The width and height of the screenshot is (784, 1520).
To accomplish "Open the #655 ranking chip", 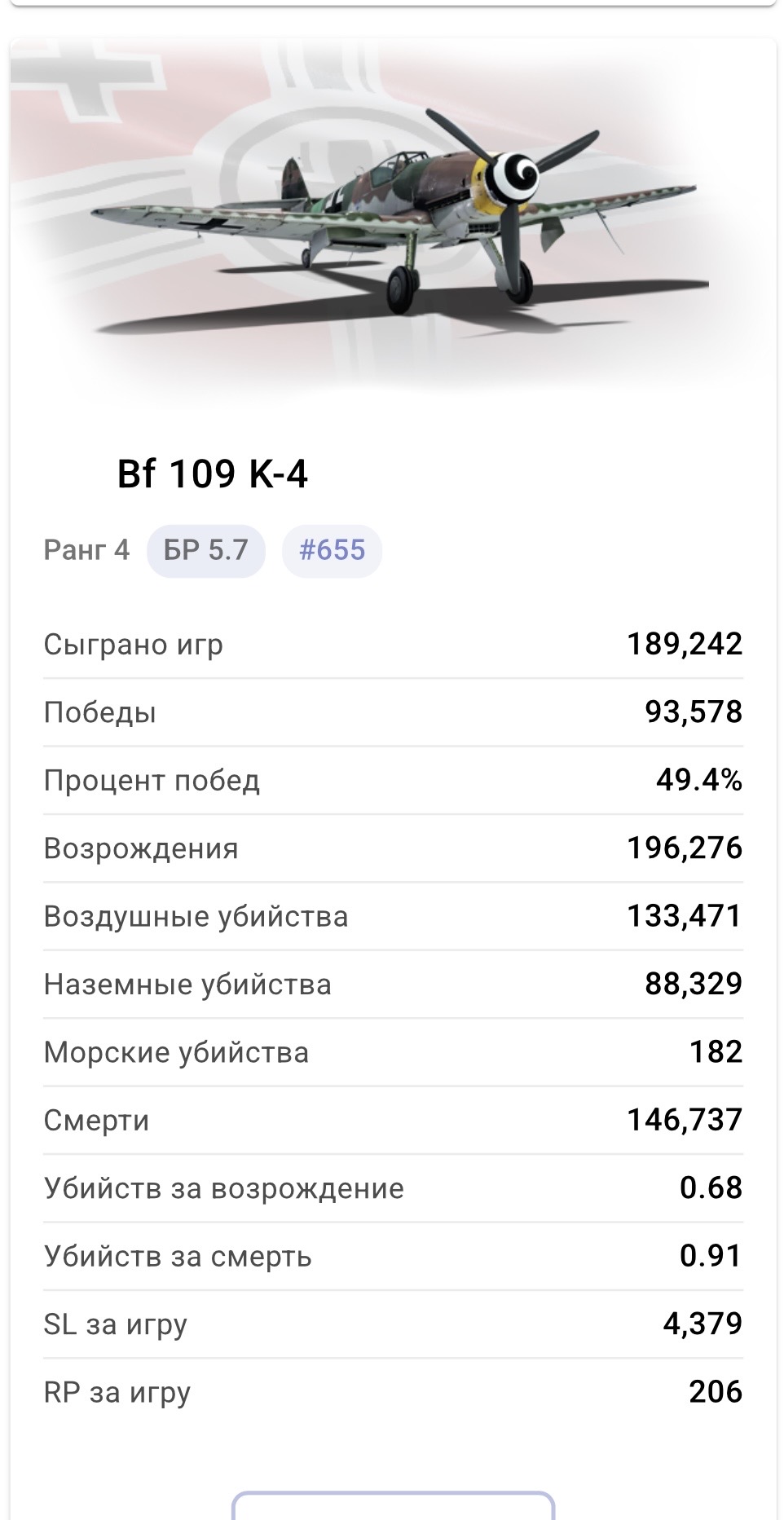I will [x=332, y=551].
